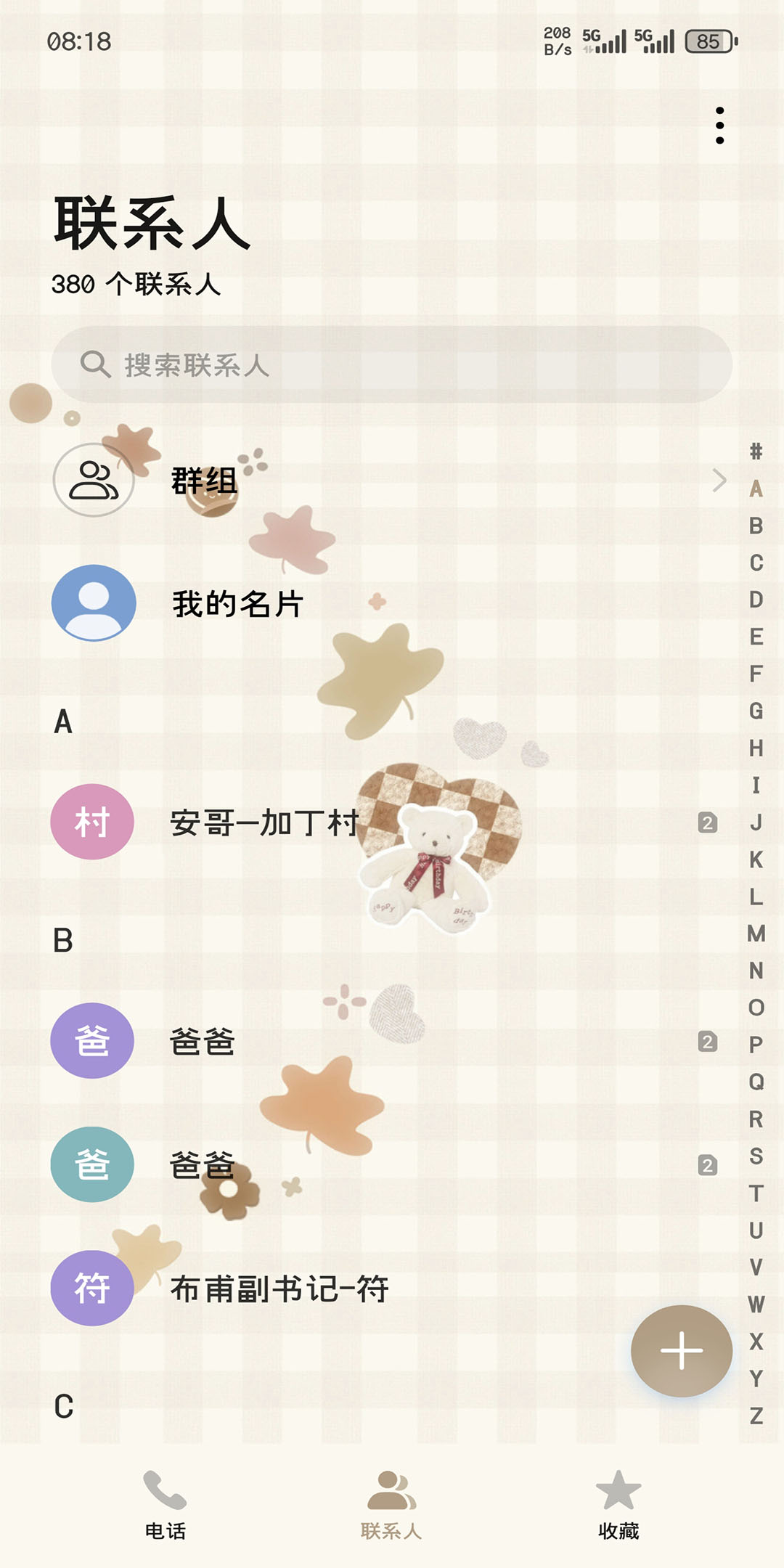The image size is (784, 1568).
Task: Add a new contact with plus button
Action: coord(681,1351)
